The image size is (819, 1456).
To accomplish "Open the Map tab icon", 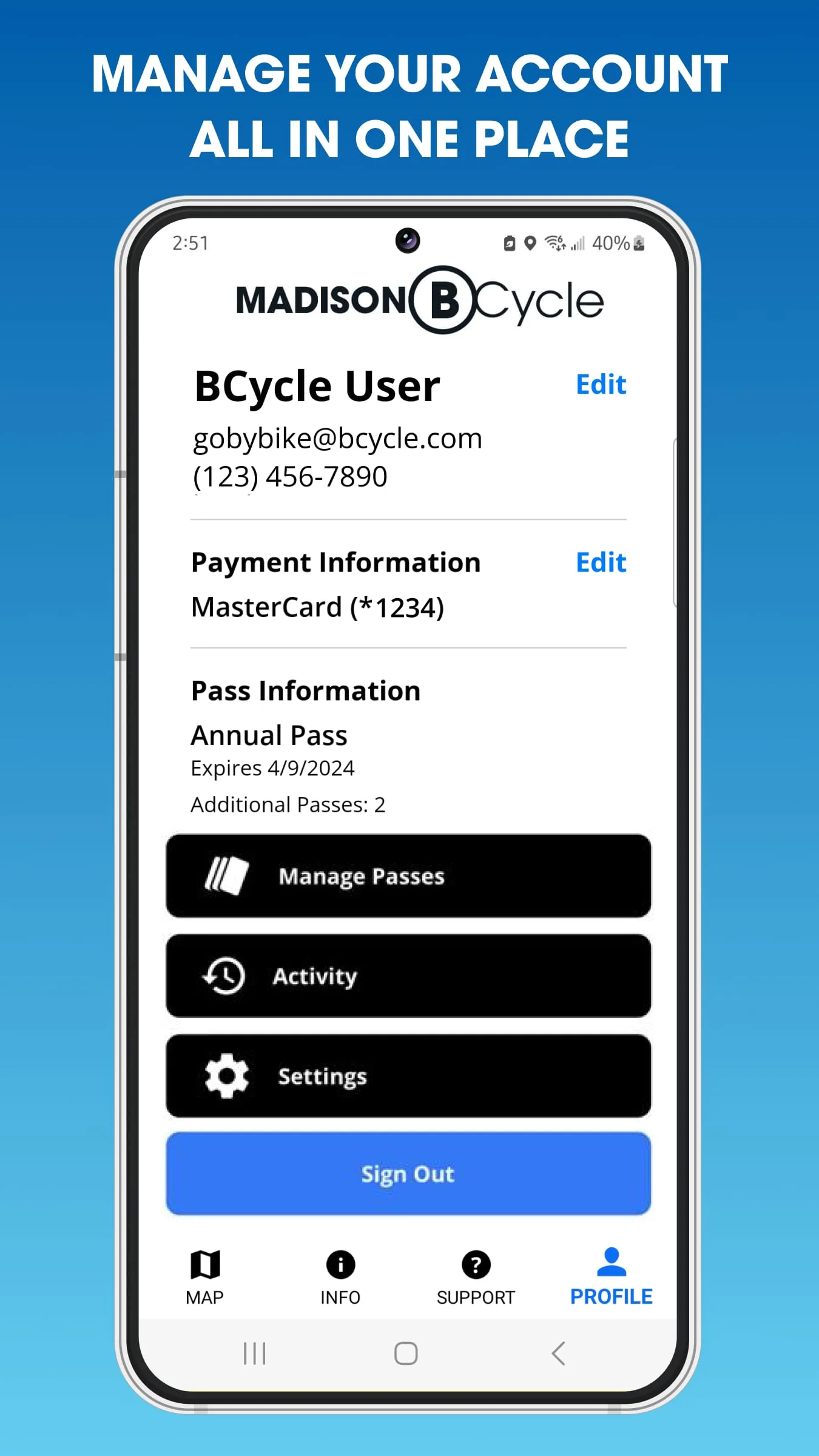I will pyautogui.click(x=204, y=1264).
